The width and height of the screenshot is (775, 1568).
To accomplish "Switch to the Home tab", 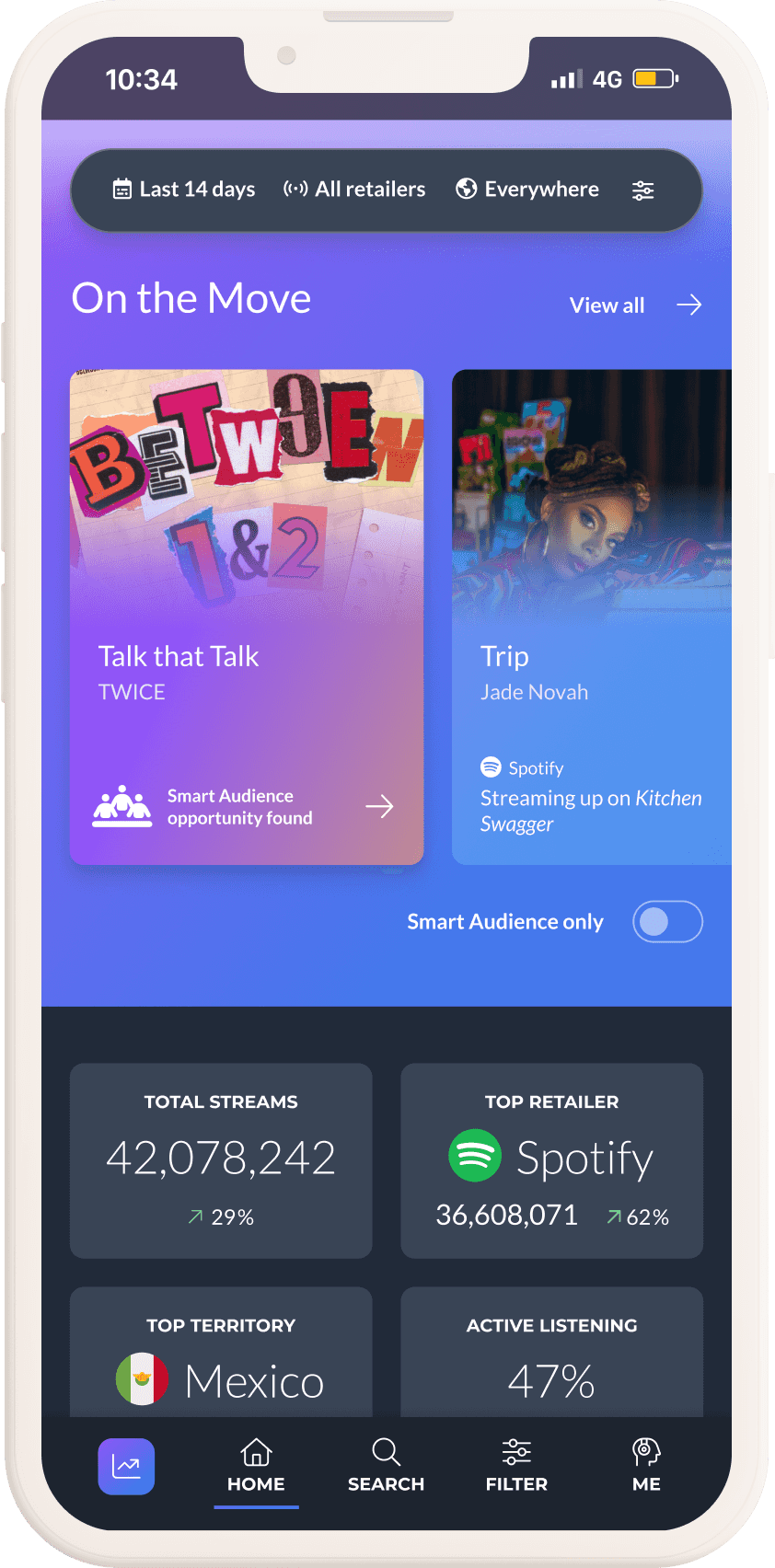I will click(256, 1466).
